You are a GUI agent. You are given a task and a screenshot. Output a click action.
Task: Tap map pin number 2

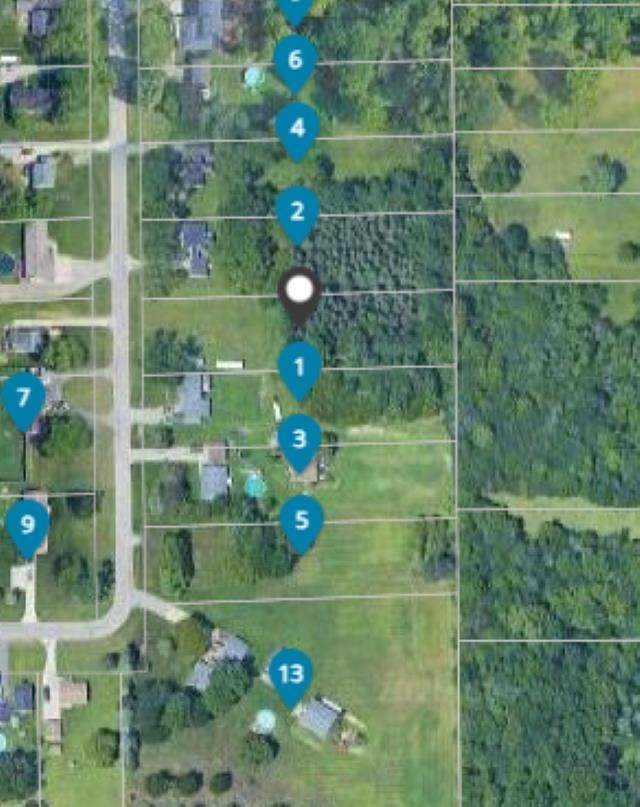[297, 211]
